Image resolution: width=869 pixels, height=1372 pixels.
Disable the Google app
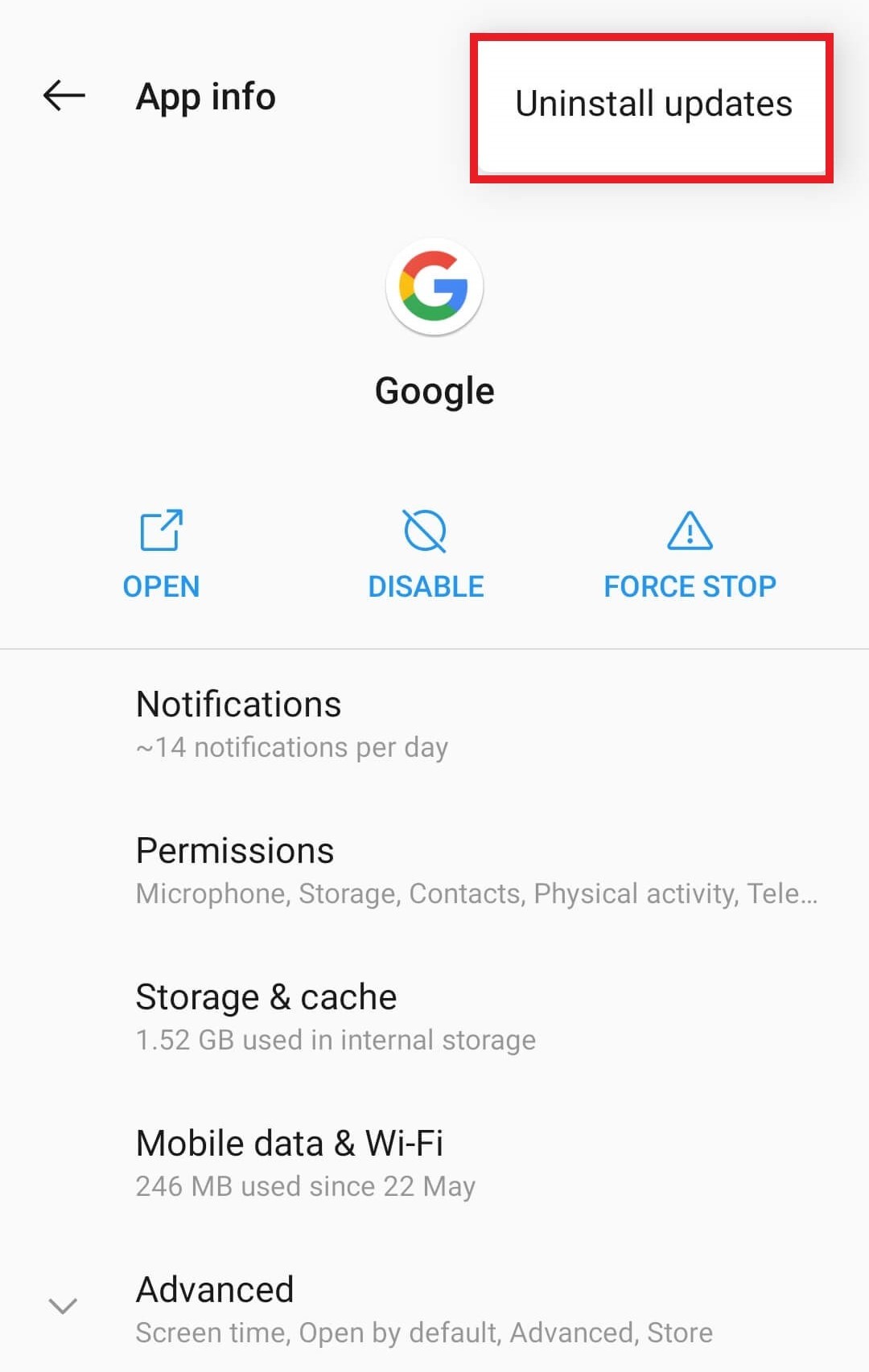click(x=426, y=555)
